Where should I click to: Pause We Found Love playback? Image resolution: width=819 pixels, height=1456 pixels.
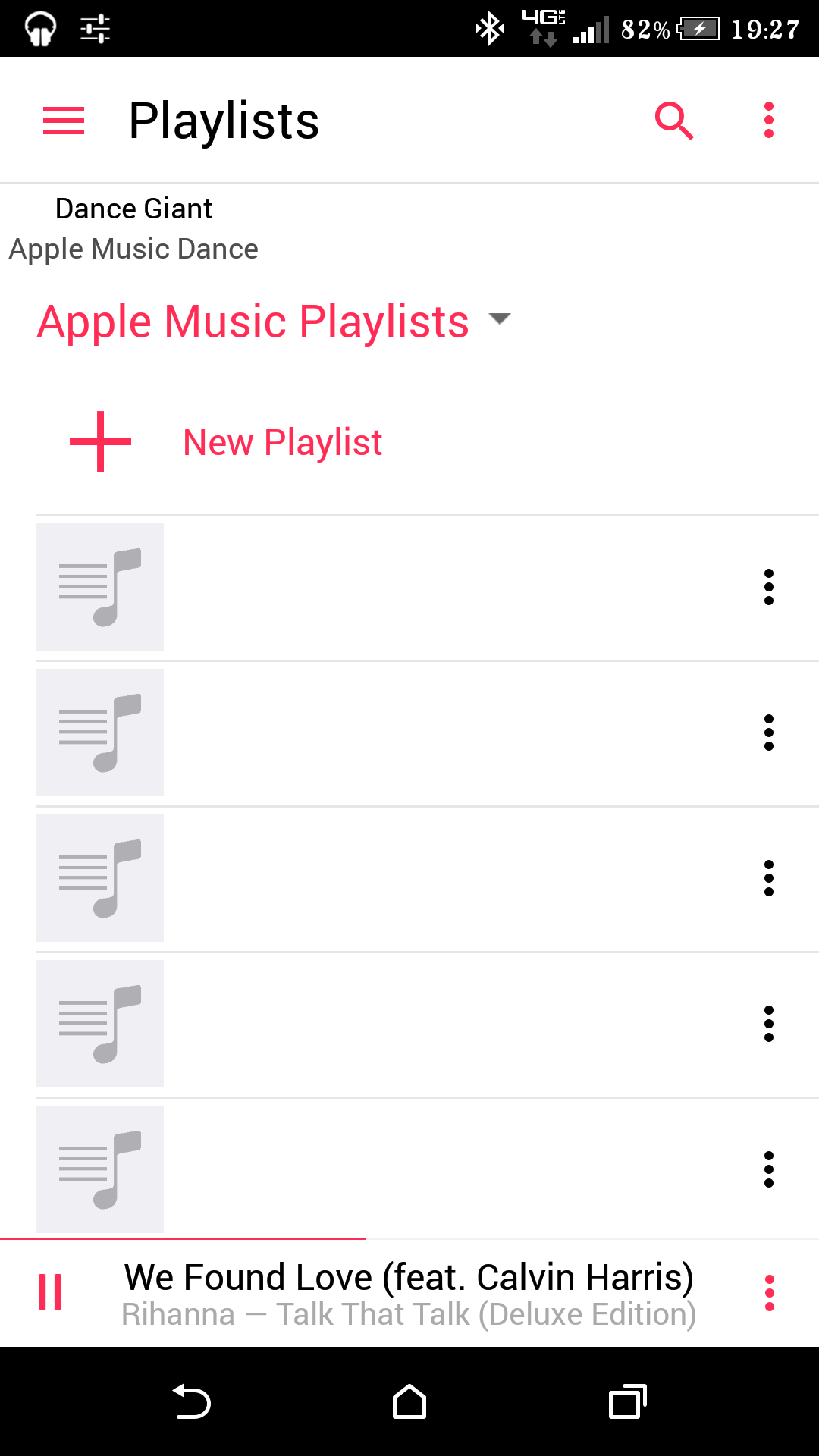pos(51,1292)
